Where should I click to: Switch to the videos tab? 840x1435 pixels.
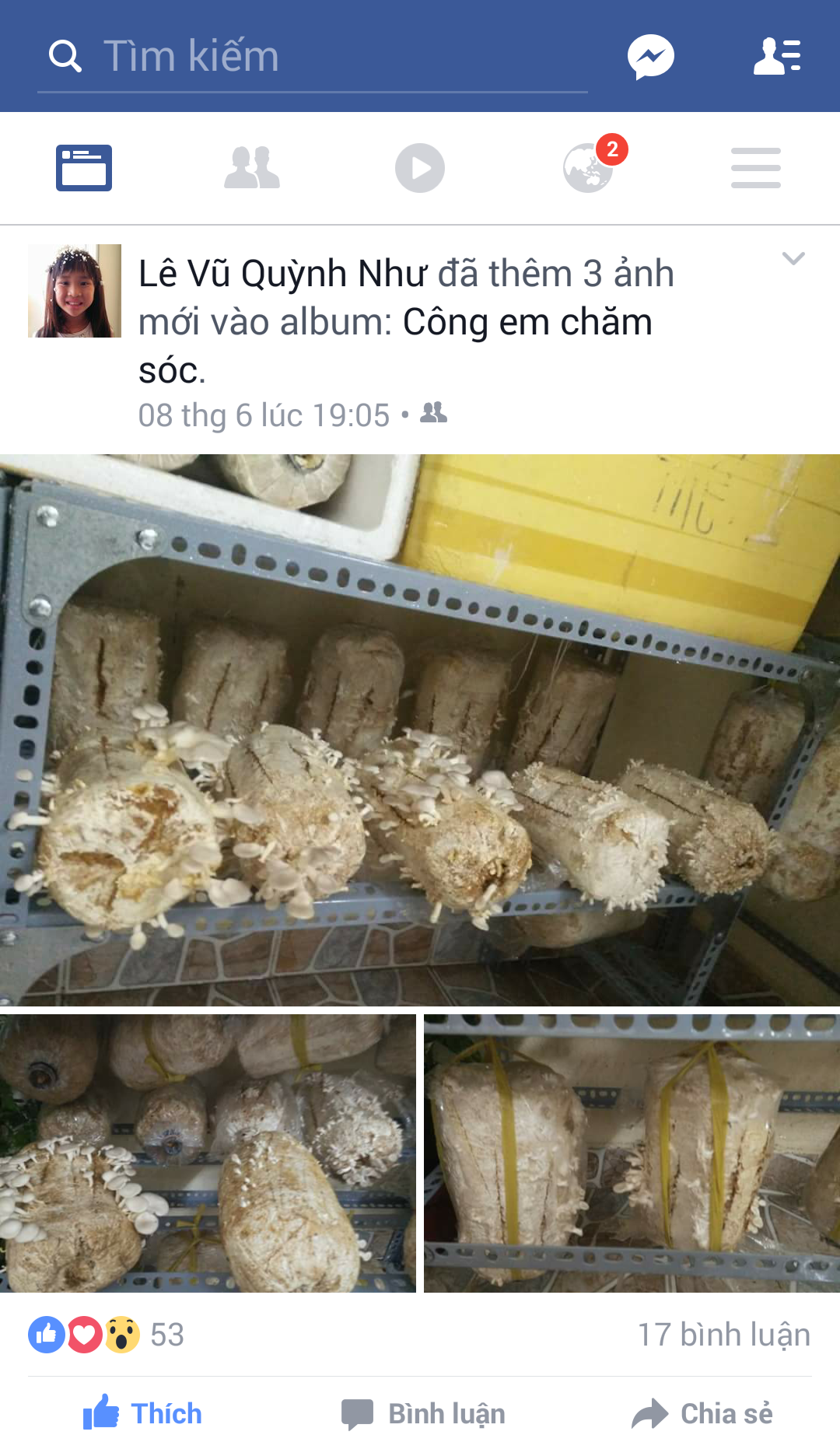point(420,168)
